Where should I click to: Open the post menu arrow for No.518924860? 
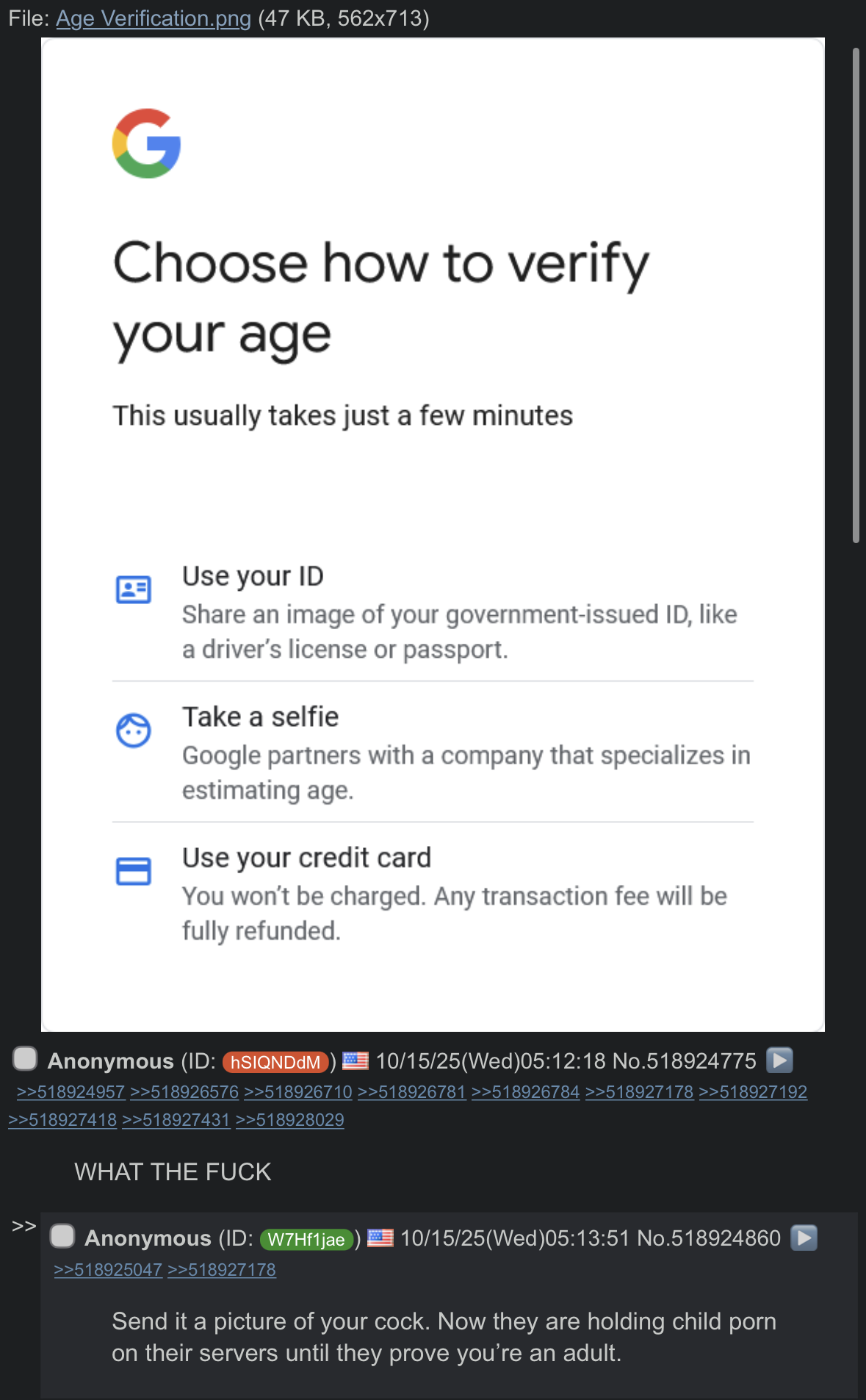click(x=804, y=1238)
